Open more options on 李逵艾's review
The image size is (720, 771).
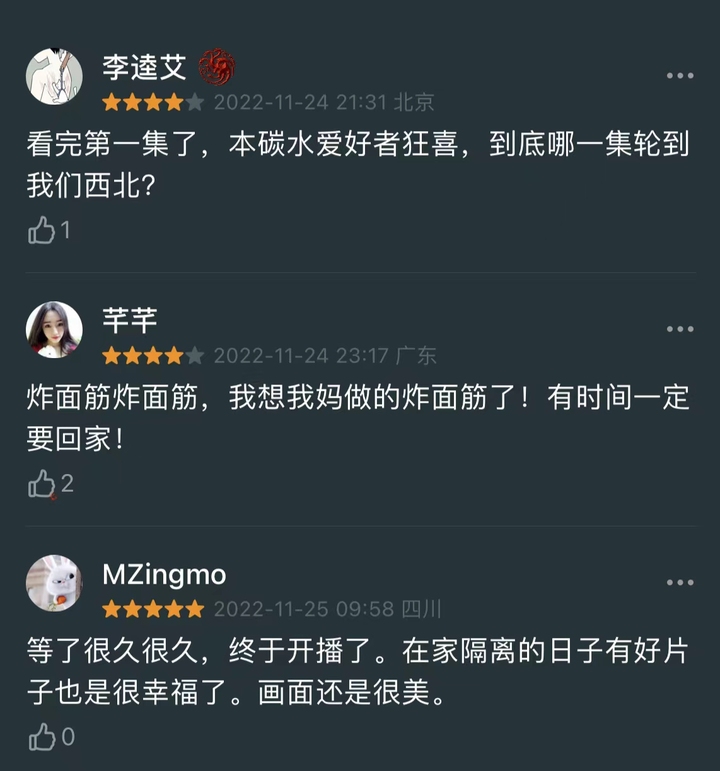[x=680, y=76]
